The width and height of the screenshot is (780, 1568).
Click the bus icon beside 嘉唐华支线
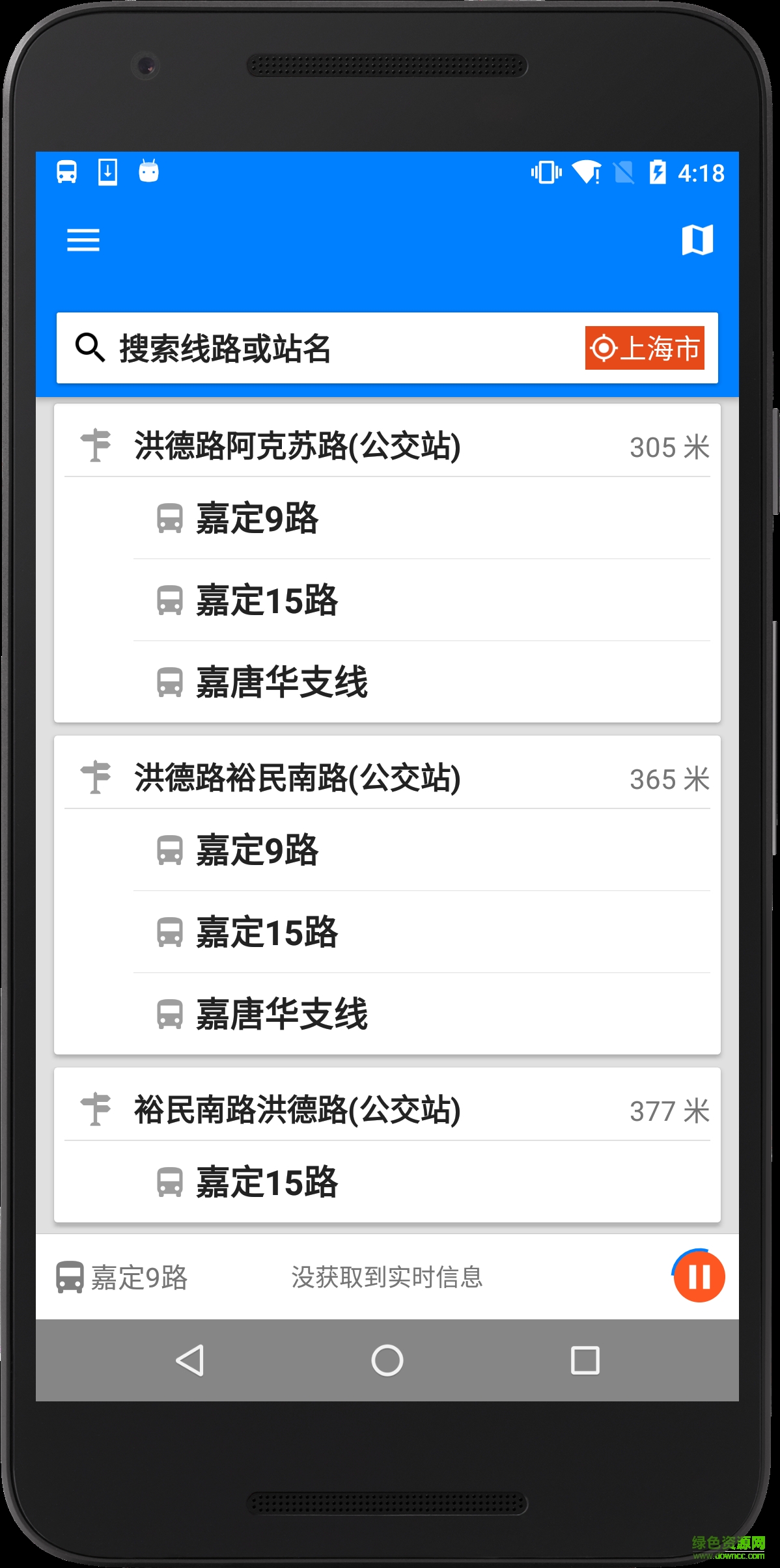pyautogui.click(x=171, y=683)
